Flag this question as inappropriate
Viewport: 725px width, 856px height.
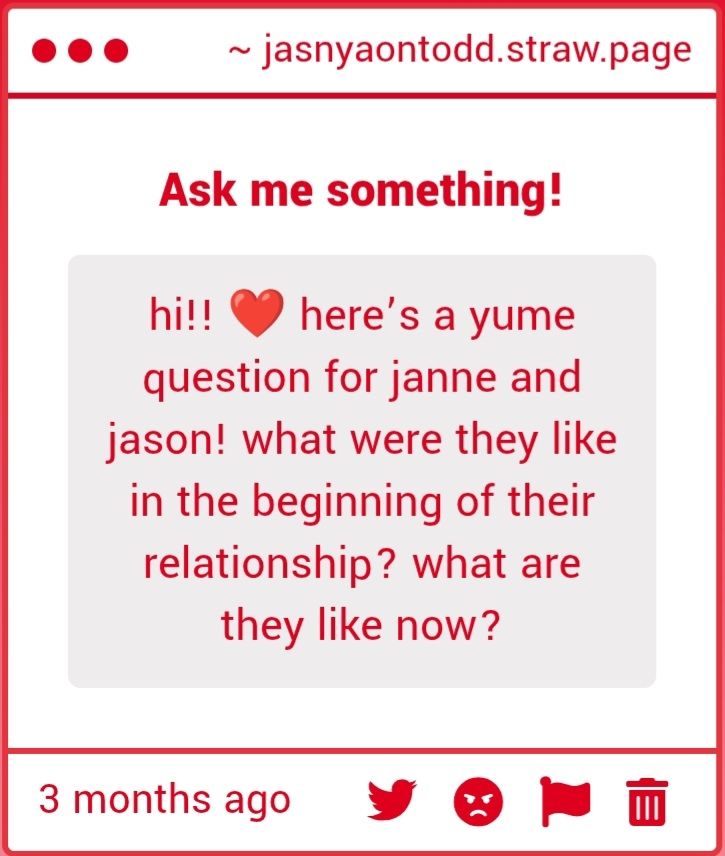tap(565, 800)
